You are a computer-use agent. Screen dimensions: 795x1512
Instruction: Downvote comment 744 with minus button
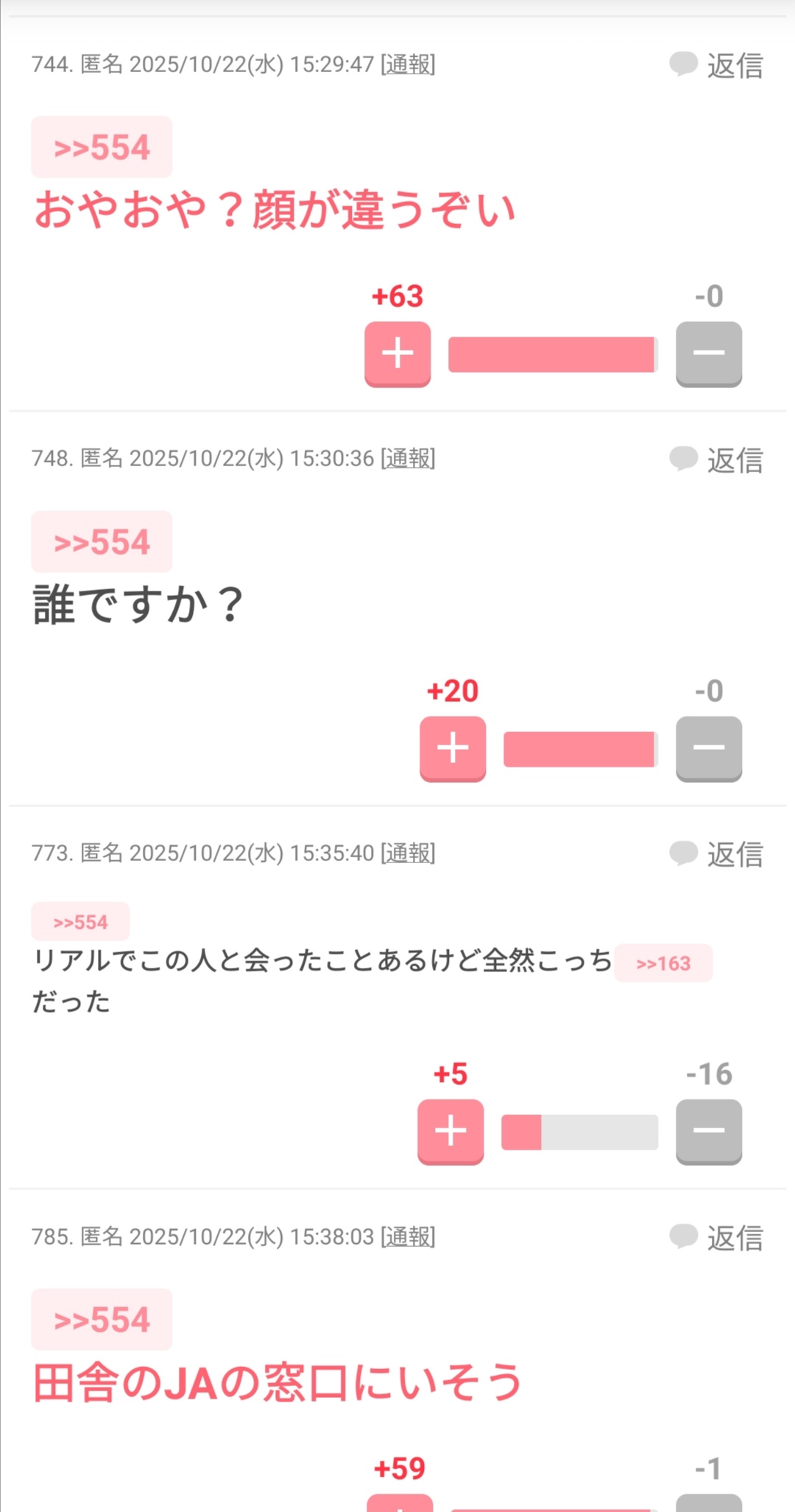point(708,354)
